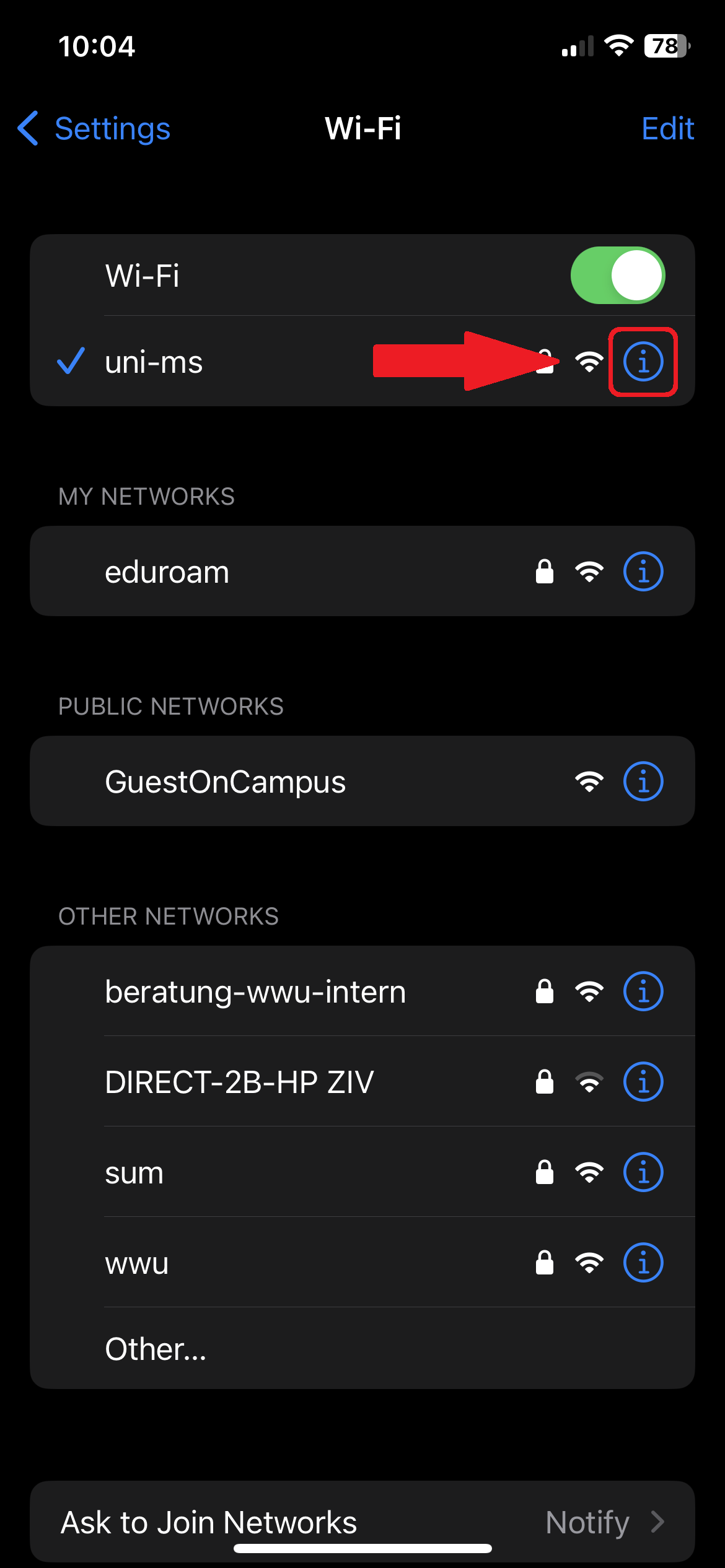Open Ask to Join Networks setting
This screenshot has height=1568, width=725.
click(362, 1522)
